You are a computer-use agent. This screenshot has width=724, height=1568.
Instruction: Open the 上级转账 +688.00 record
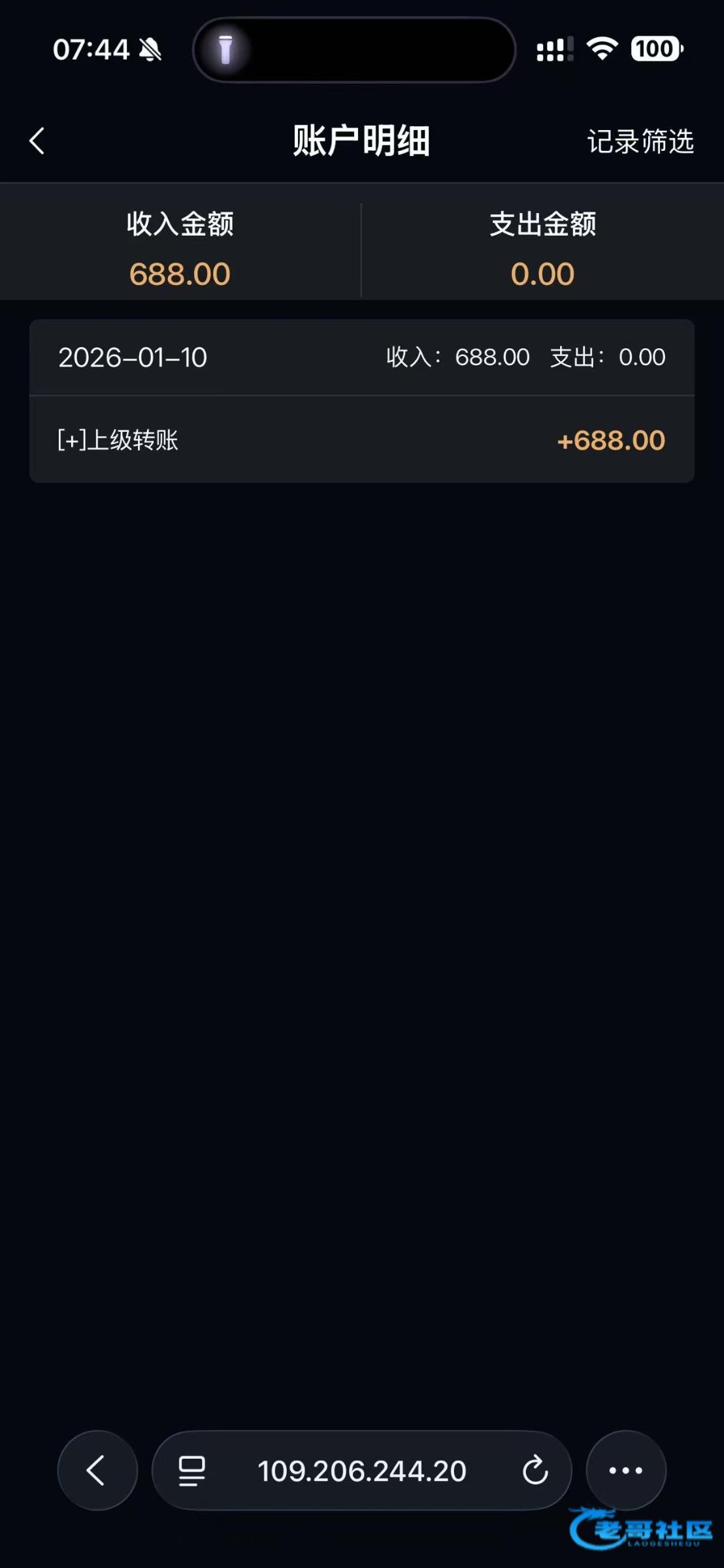(x=361, y=440)
